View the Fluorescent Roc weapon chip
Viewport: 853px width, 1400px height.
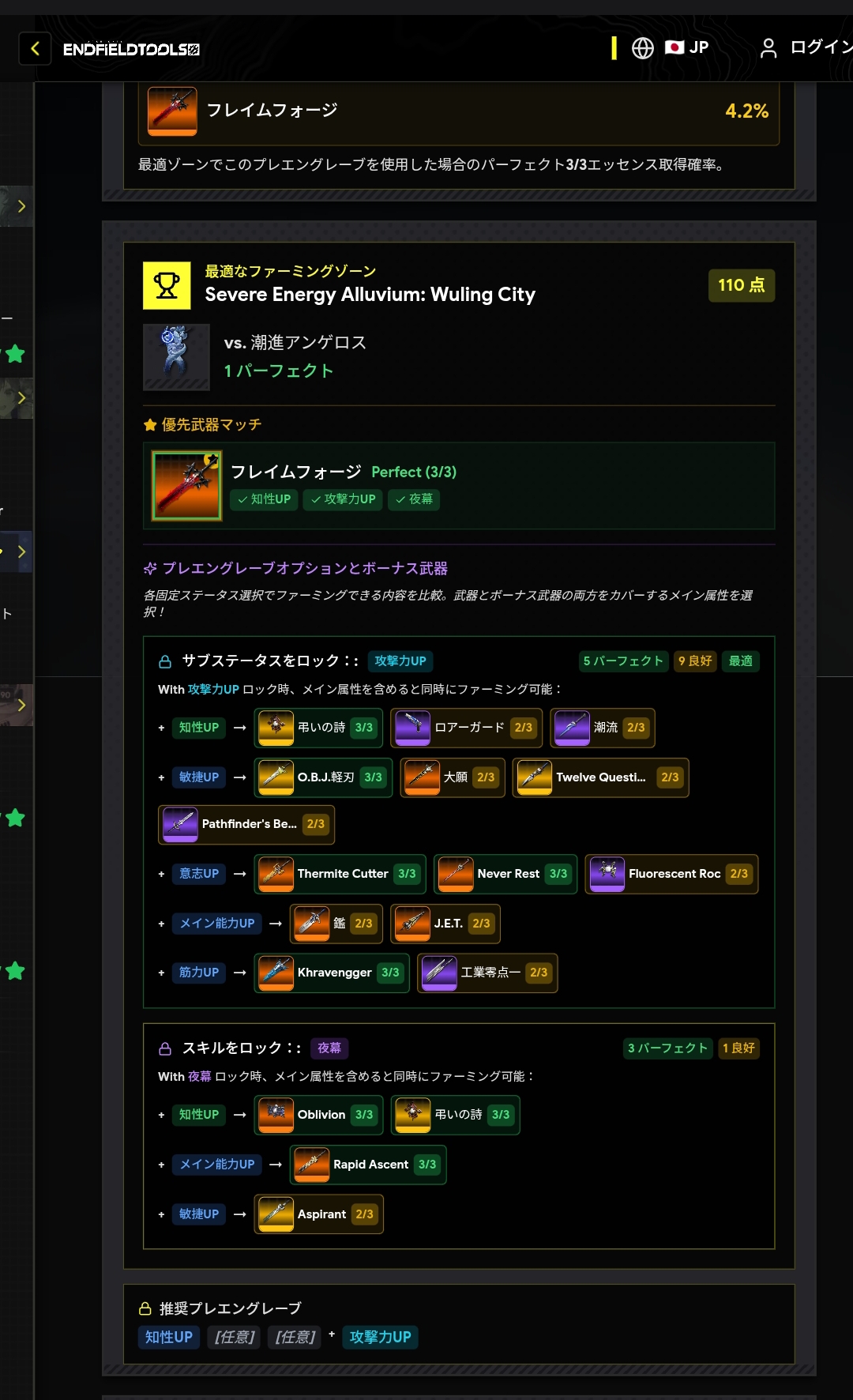[x=671, y=874]
